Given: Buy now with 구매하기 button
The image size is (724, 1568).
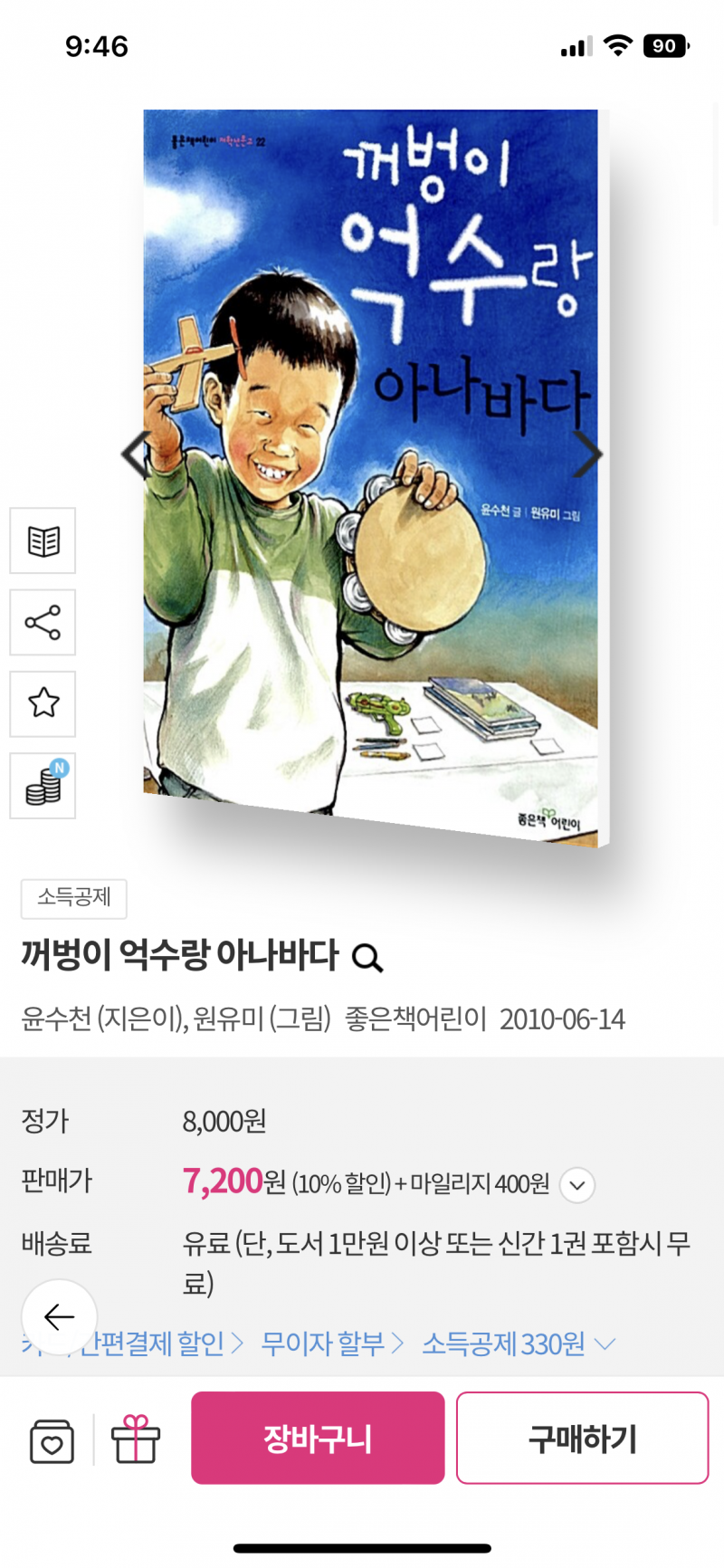Looking at the screenshot, I should tap(582, 1439).
